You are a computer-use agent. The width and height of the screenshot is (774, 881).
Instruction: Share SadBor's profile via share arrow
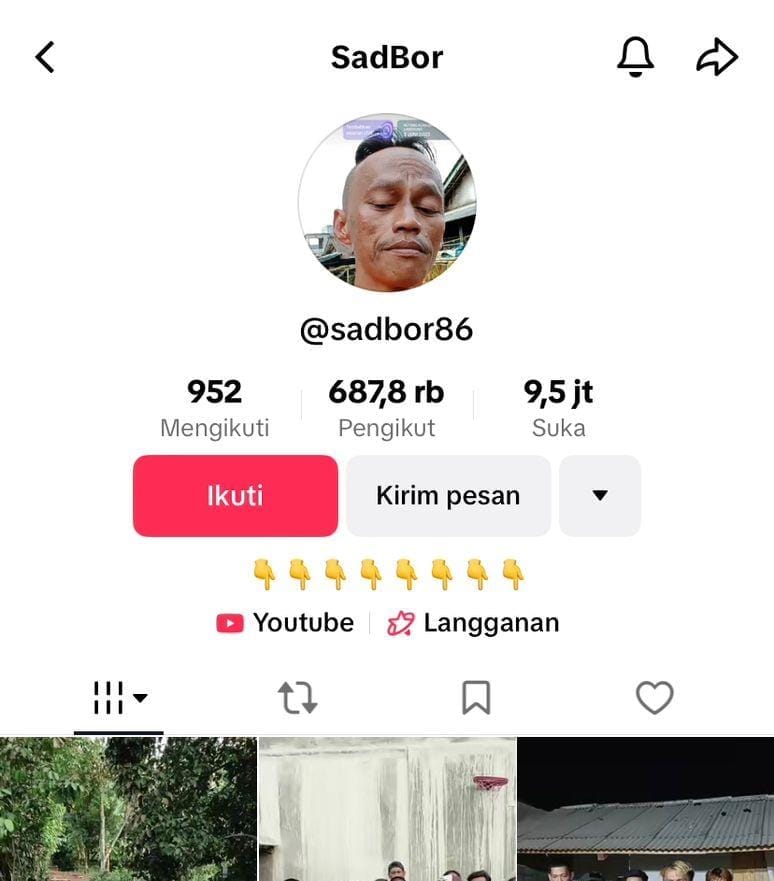[x=718, y=57]
